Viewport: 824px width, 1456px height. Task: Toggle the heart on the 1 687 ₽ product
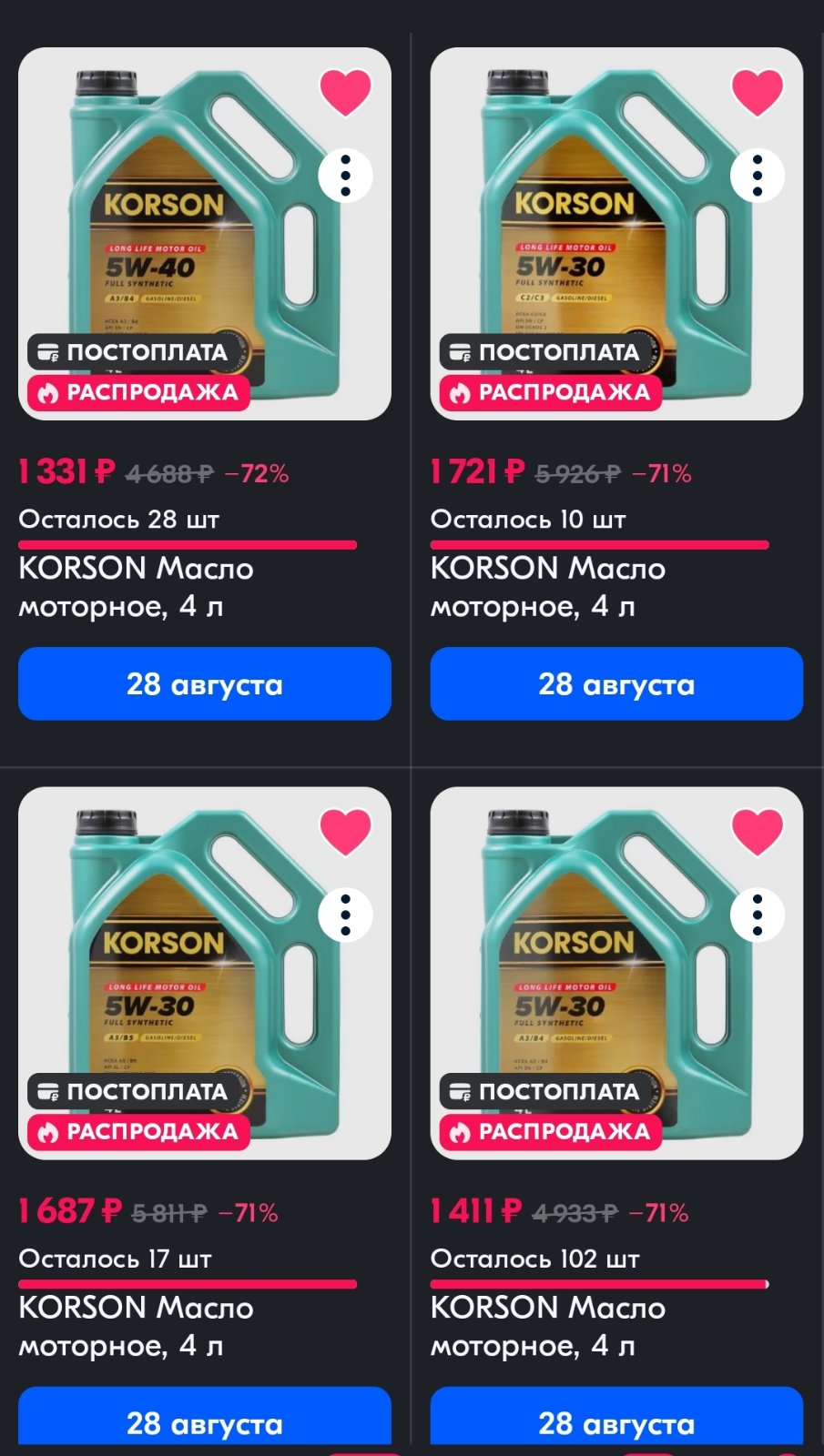pos(346,832)
